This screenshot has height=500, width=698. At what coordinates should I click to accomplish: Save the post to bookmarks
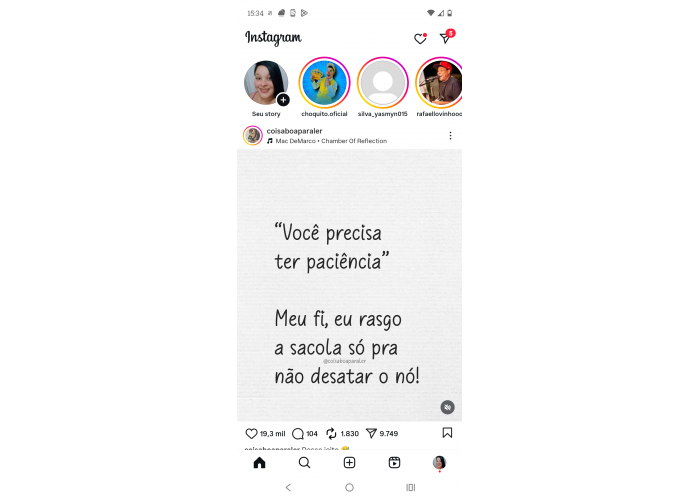click(x=447, y=433)
